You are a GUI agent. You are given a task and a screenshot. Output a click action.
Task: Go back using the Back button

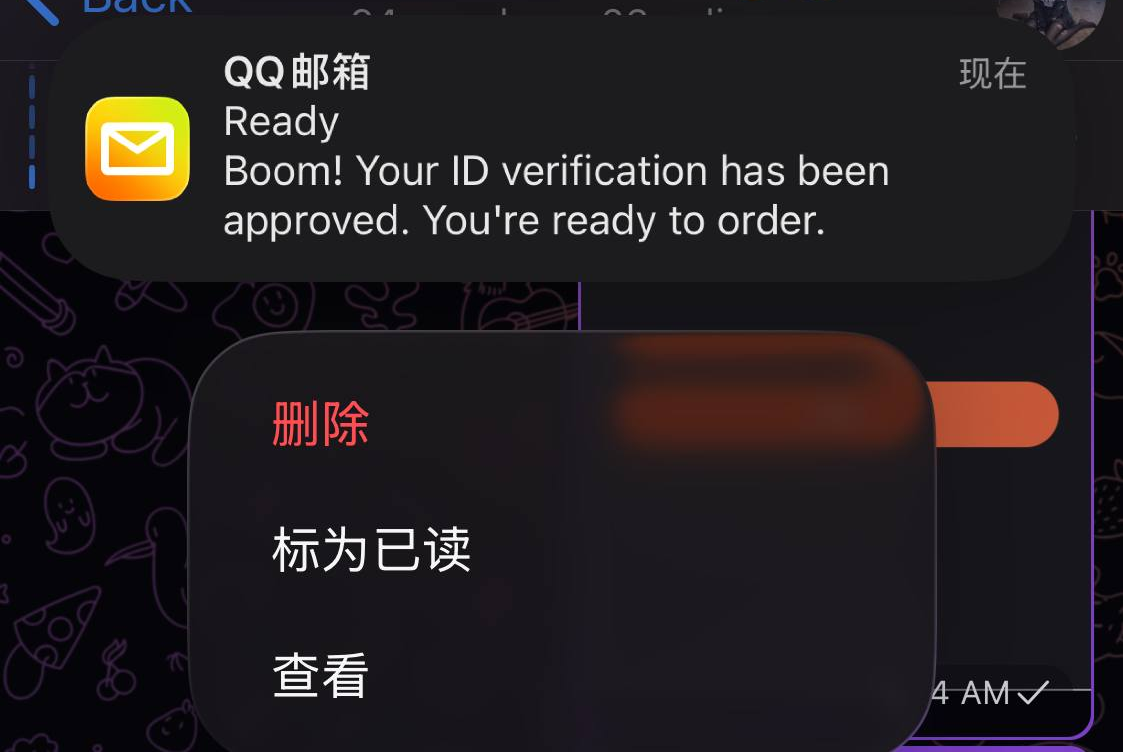click(x=110, y=8)
